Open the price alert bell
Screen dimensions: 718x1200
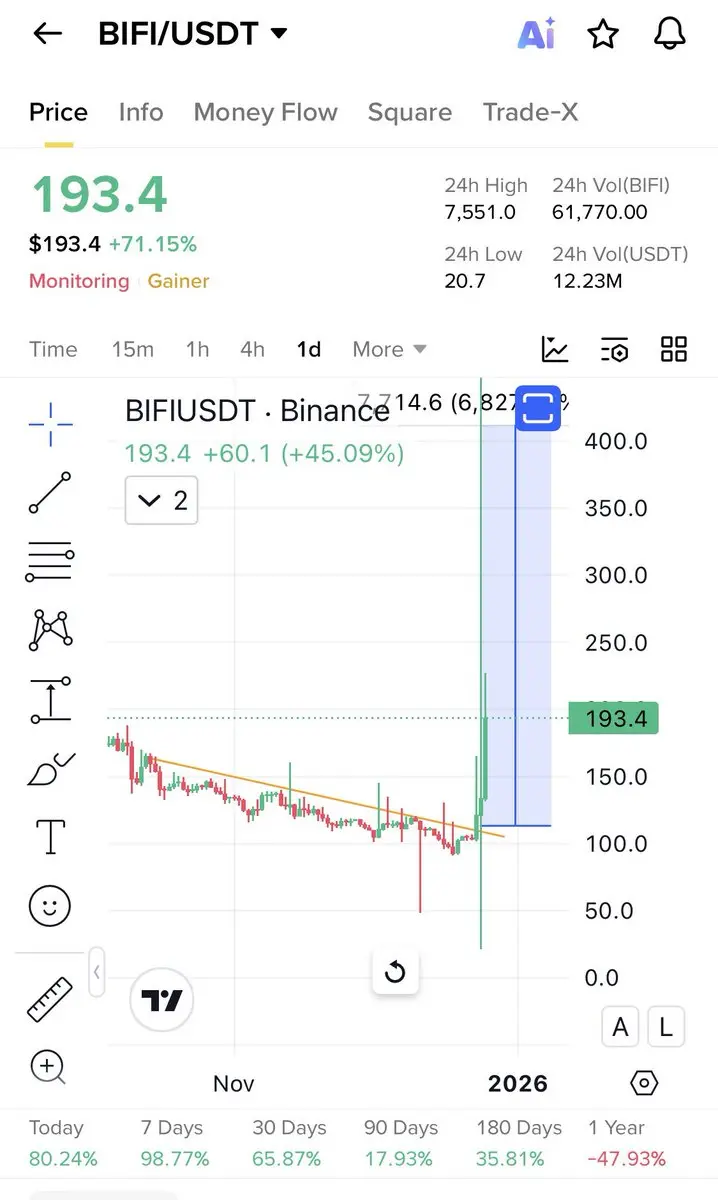coord(670,34)
